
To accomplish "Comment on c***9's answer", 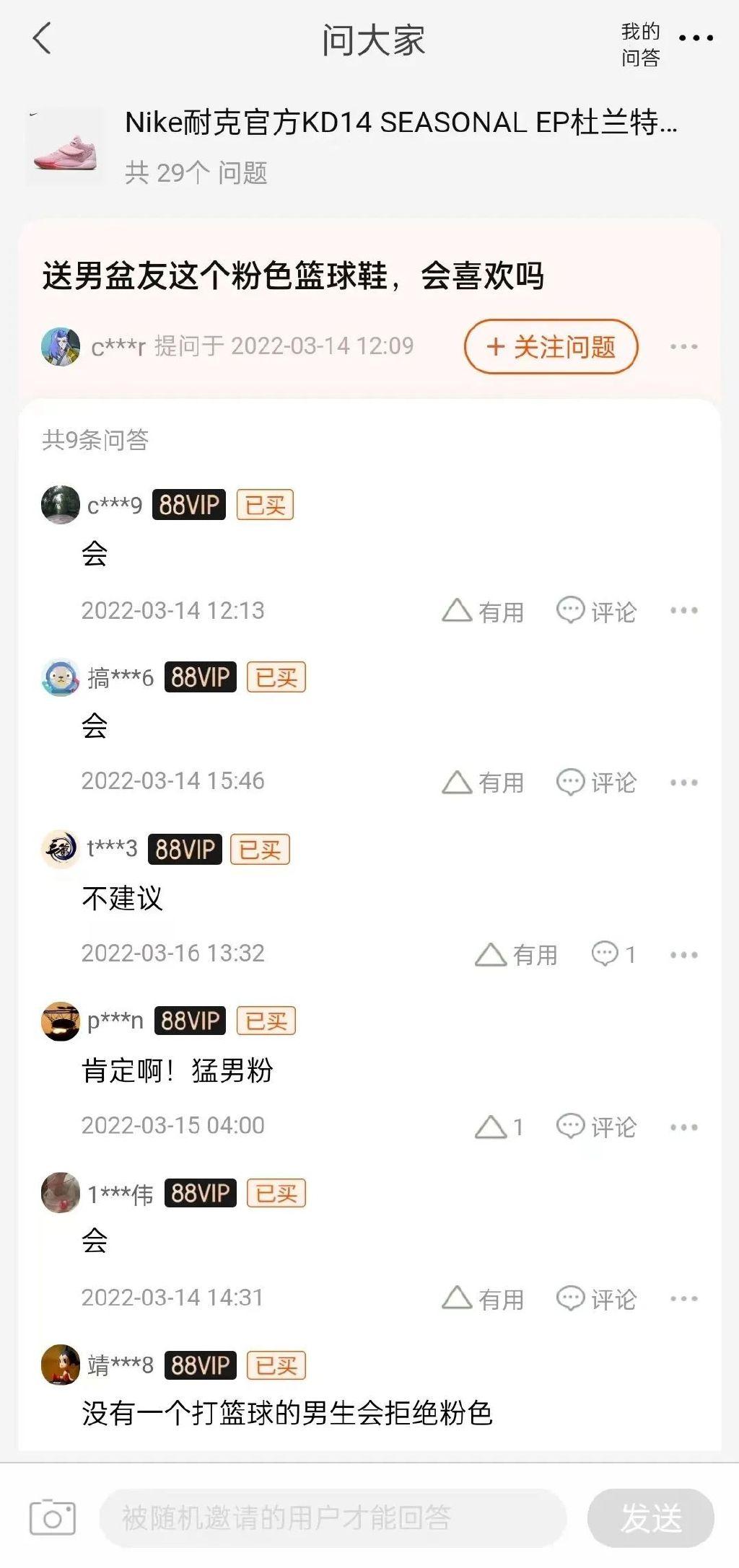I will pyautogui.click(x=596, y=612).
